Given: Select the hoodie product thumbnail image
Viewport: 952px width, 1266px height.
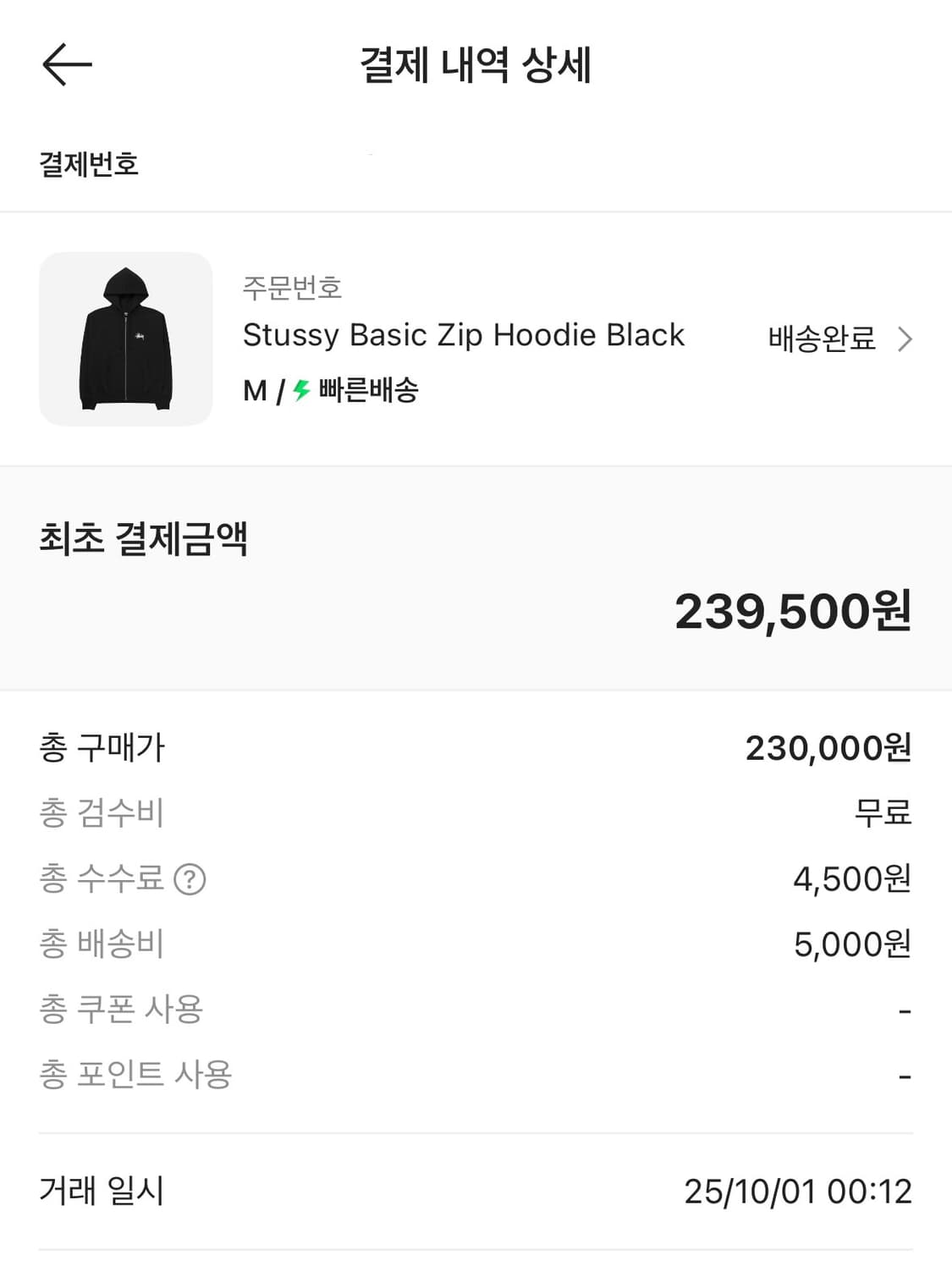Looking at the screenshot, I should pyautogui.click(x=125, y=338).
